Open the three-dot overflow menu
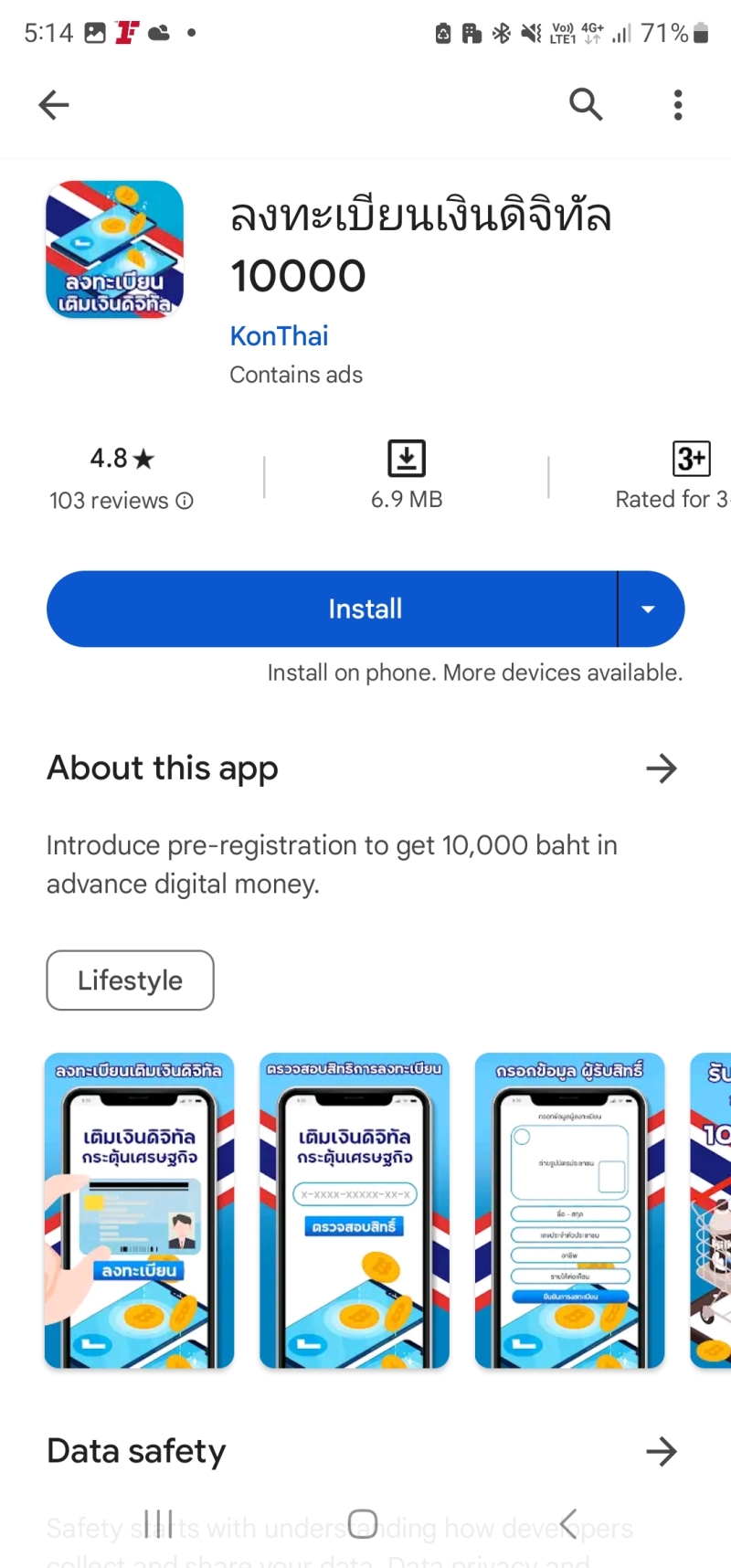The width and height of the screenshot is (731, 1568). [x=677, y=105]
